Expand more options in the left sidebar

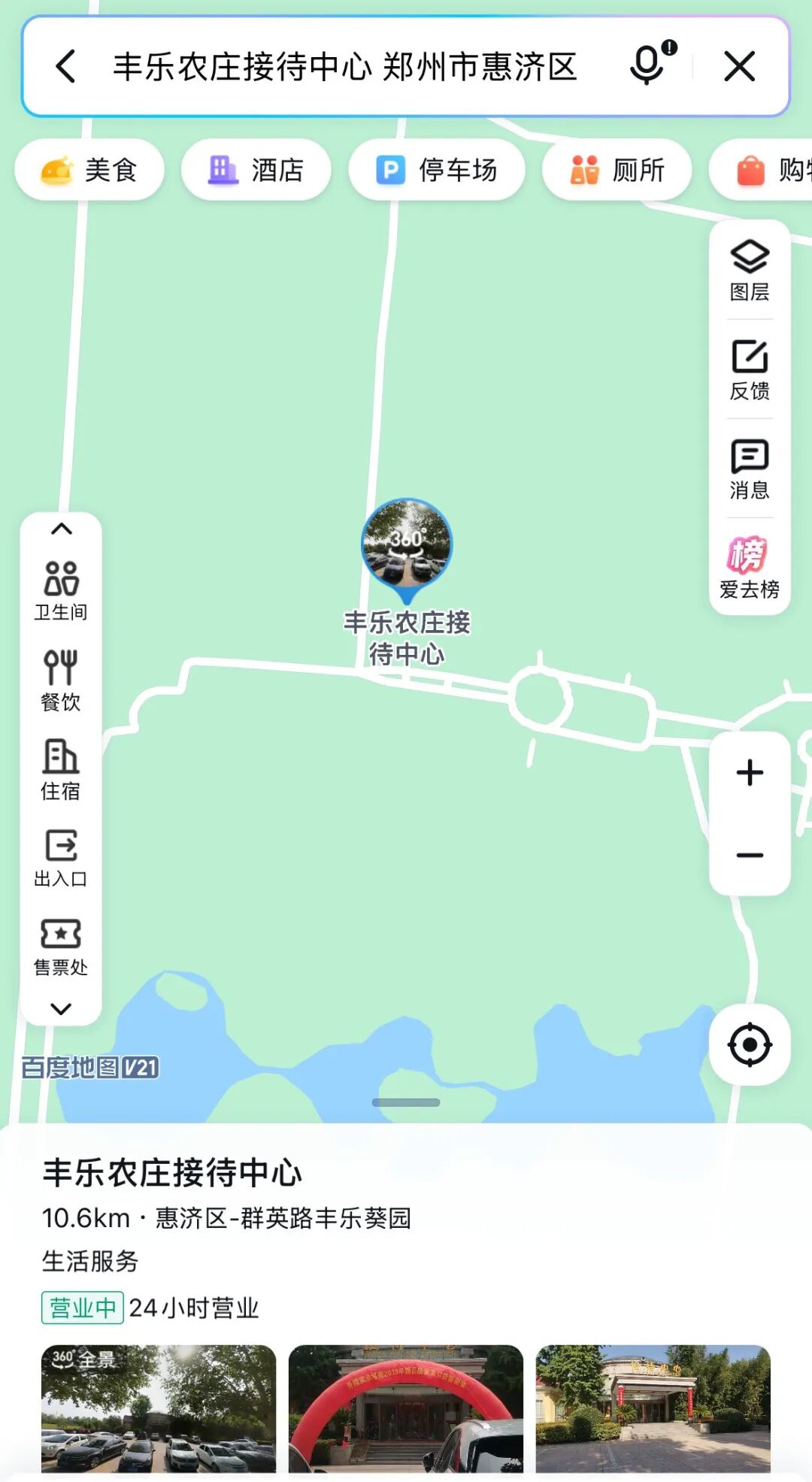tap(60, 1008)
